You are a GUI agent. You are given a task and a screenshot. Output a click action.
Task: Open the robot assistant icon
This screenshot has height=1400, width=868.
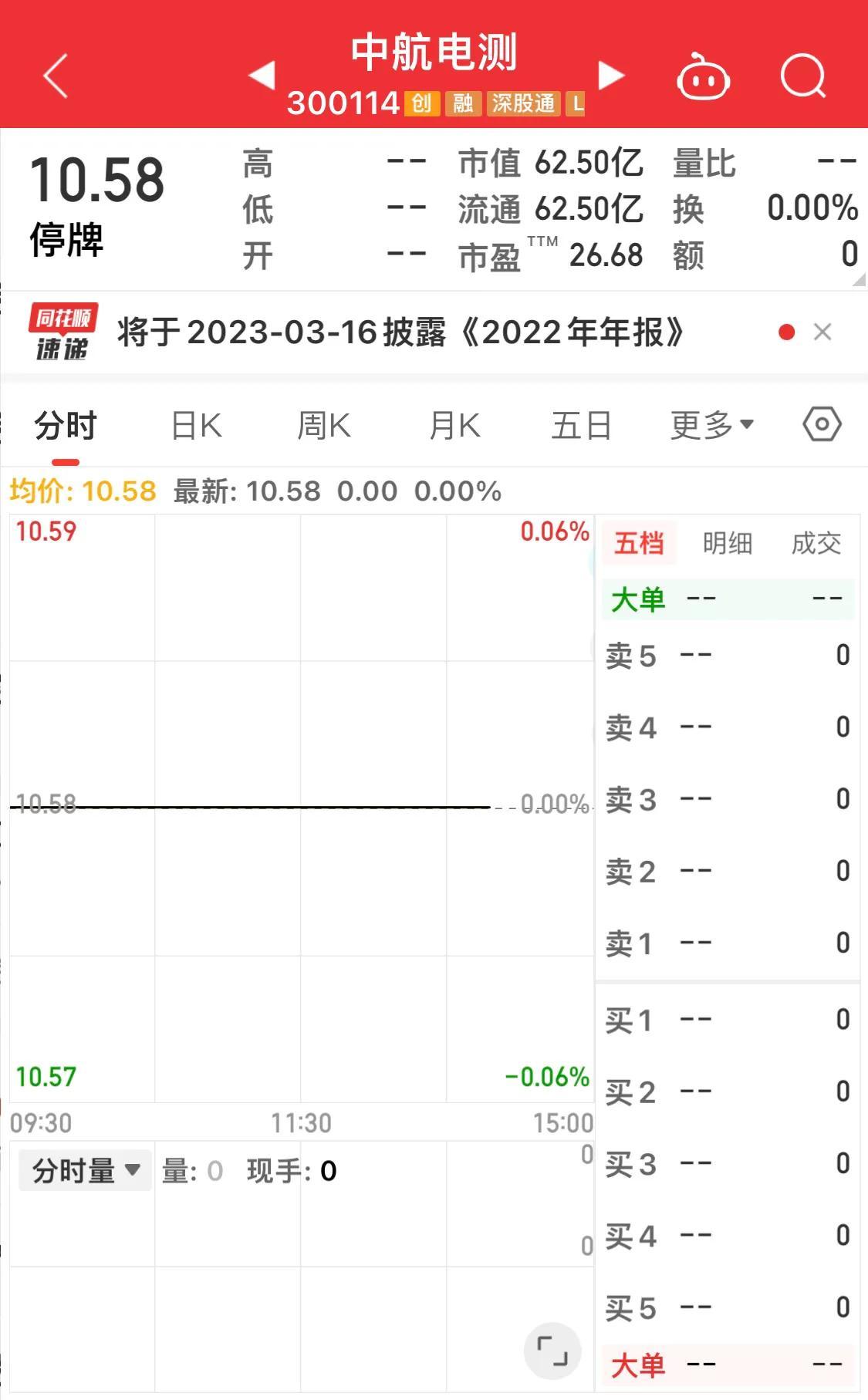pyautogui.click(x=703, y=76)
